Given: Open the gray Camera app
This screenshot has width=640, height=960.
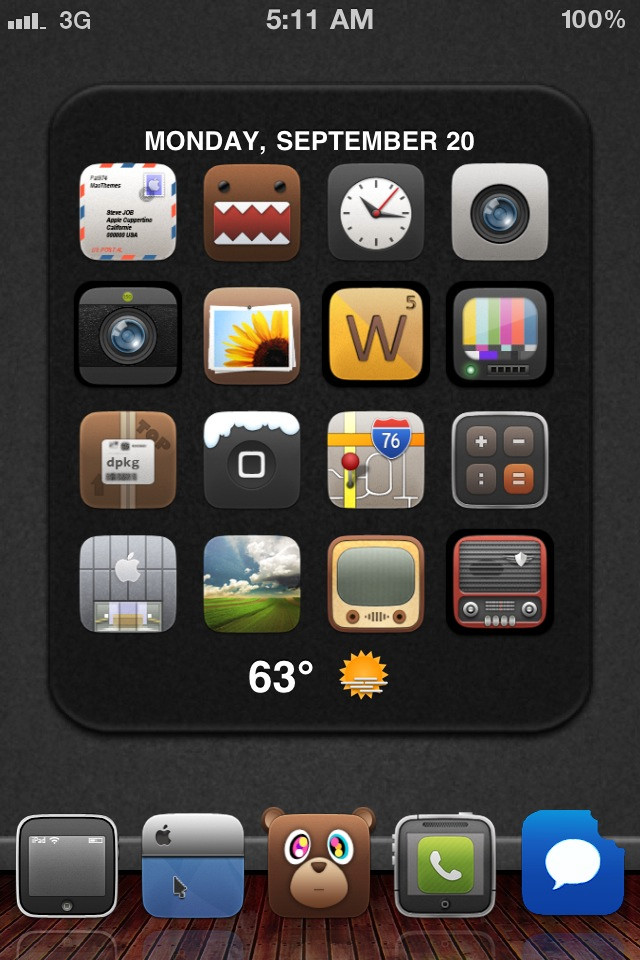Looking at the screenshot, I should pyautogui.click(x=500, y=212).
